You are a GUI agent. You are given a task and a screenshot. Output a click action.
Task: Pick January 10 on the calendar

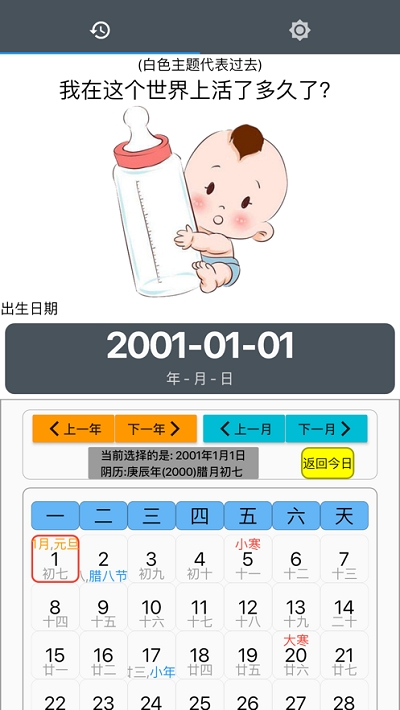tap(151, 607)
